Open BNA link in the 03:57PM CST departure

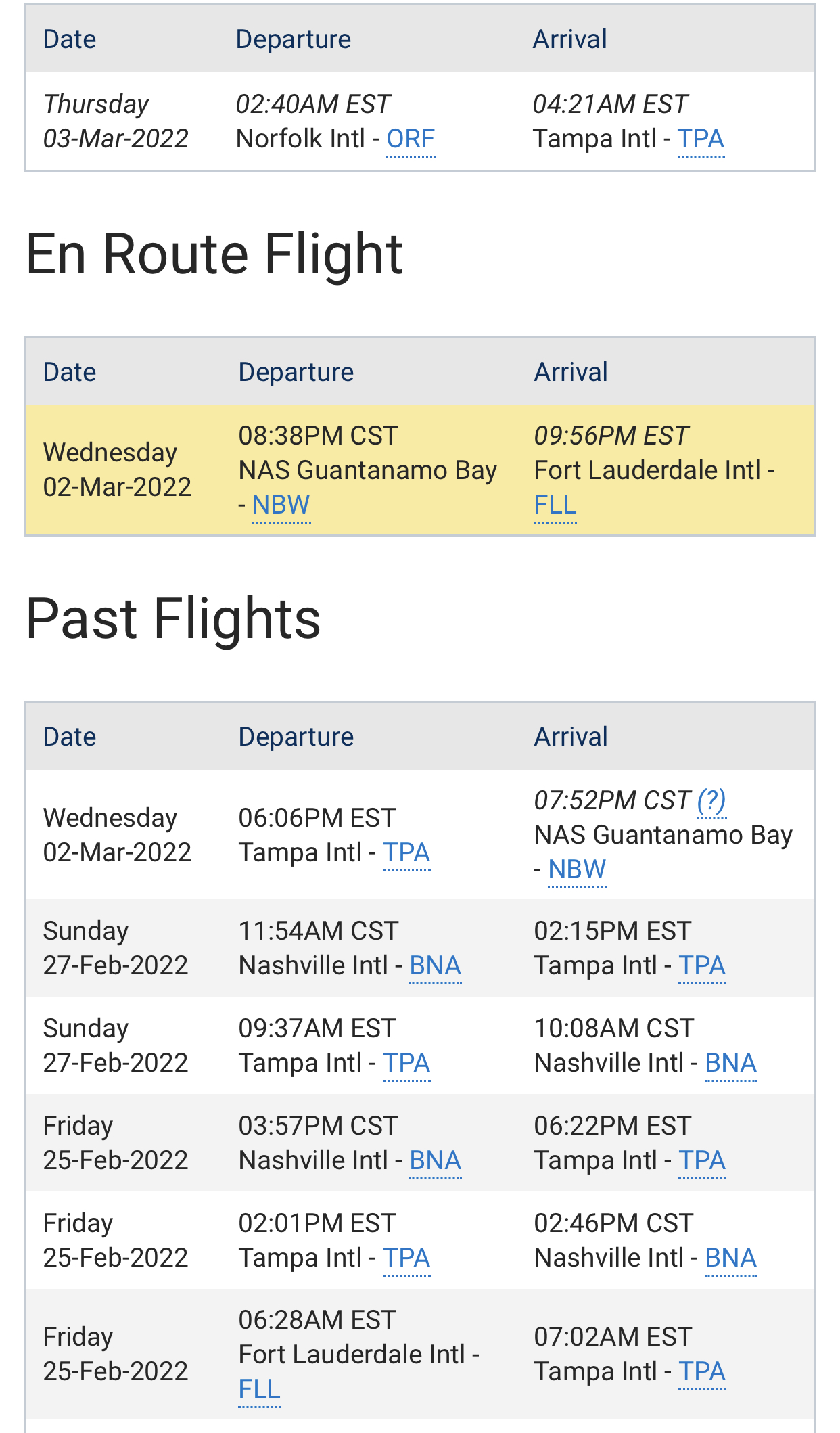click(x=436, y=1161)
